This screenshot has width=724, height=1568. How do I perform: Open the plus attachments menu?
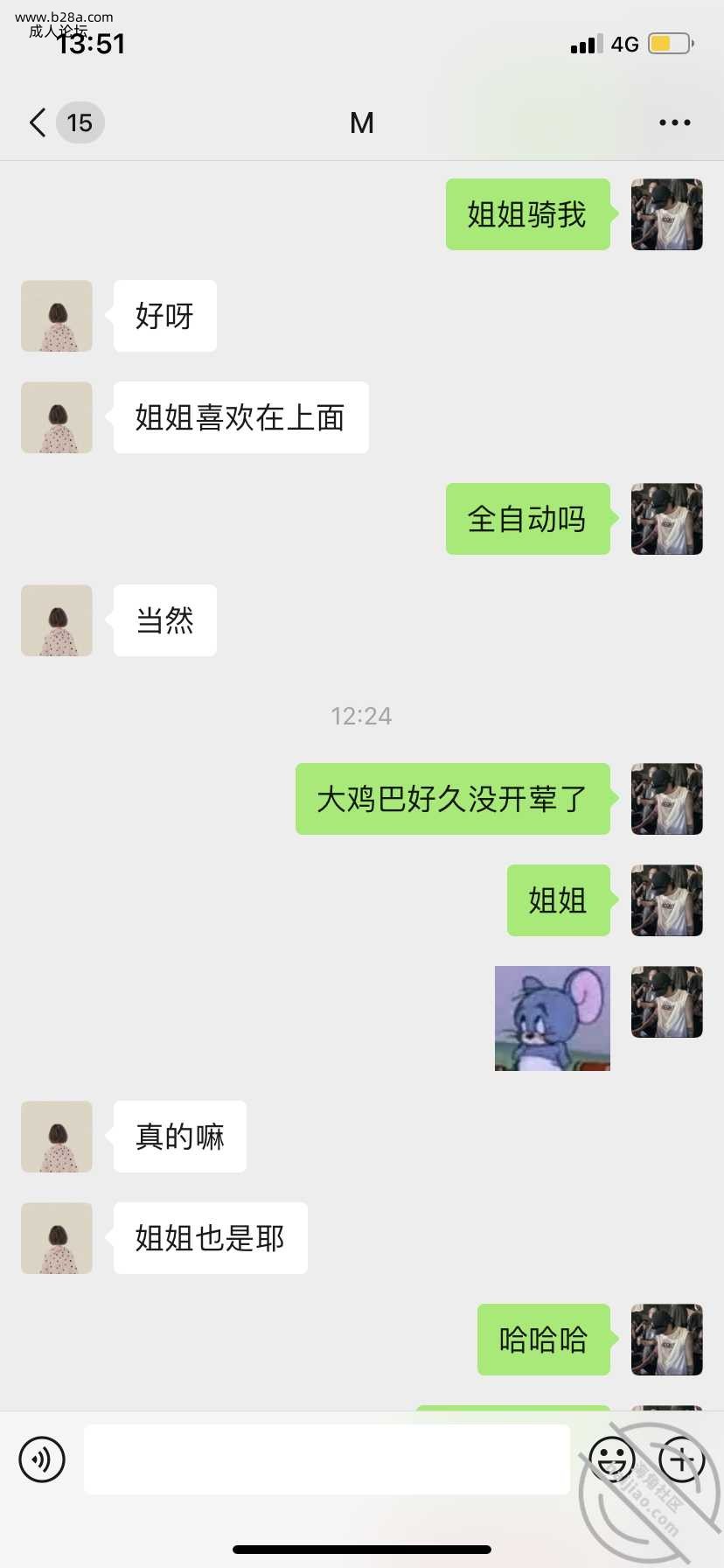(681, 1459)
